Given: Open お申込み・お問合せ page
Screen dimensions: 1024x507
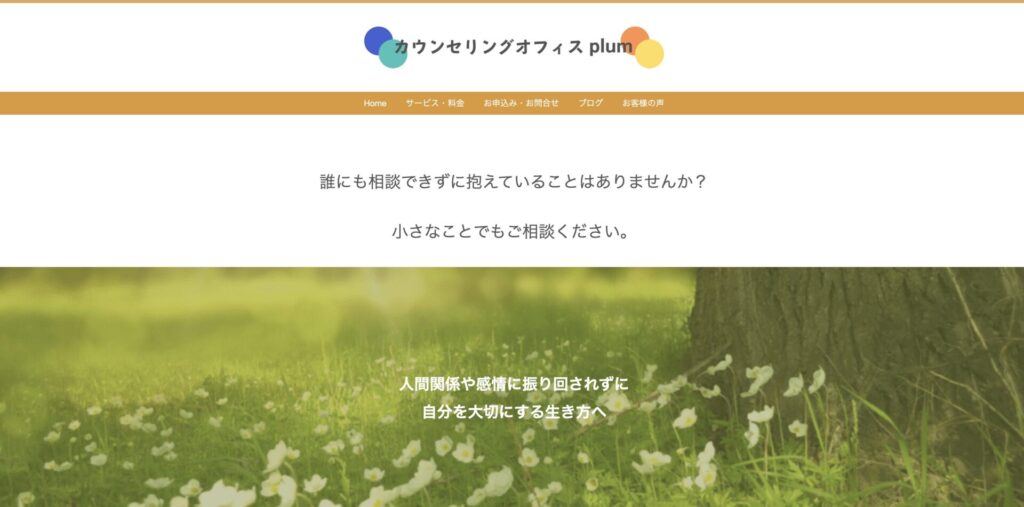Looking at the screenshot, I should click(521, 103).
